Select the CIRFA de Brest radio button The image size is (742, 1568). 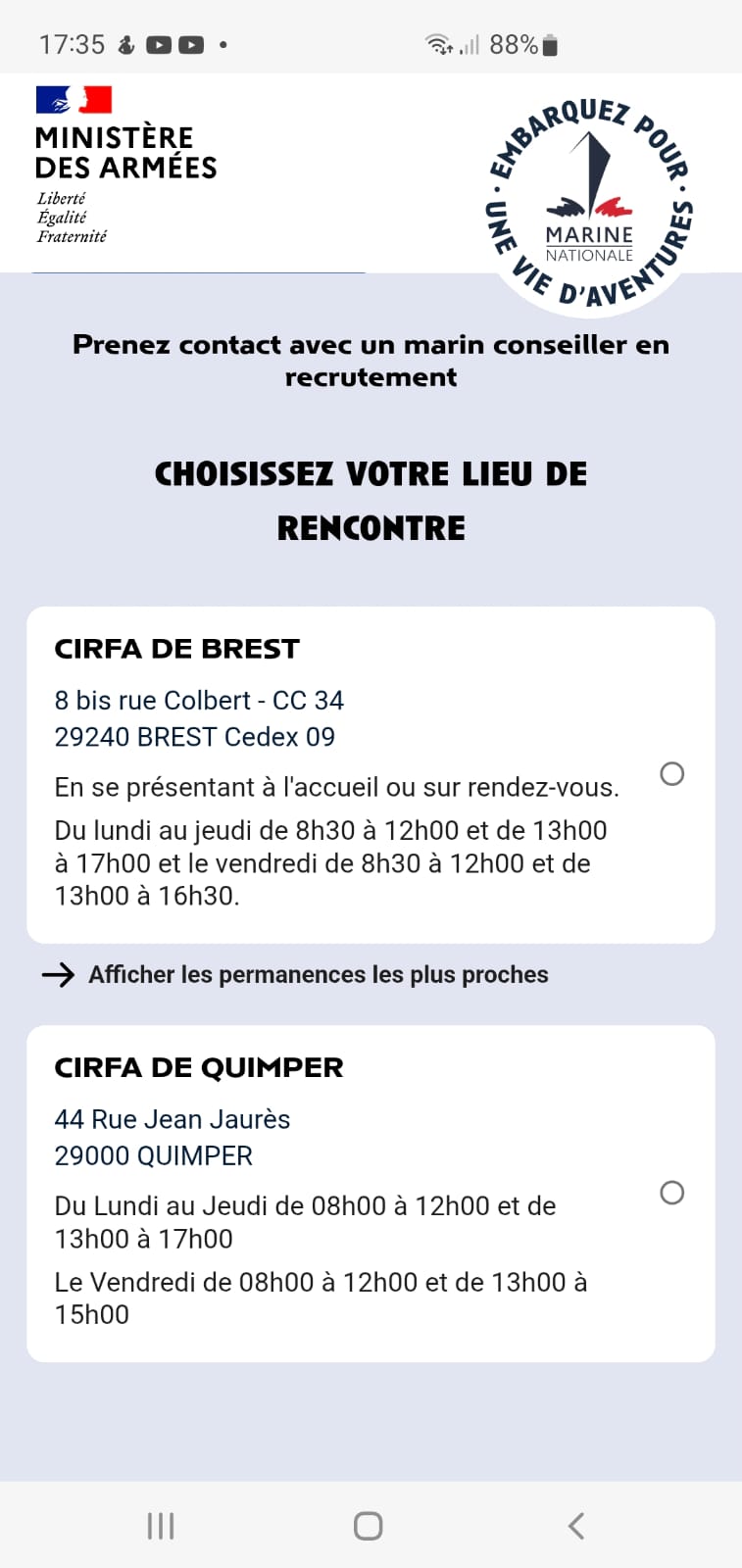(x=671, y=774)
